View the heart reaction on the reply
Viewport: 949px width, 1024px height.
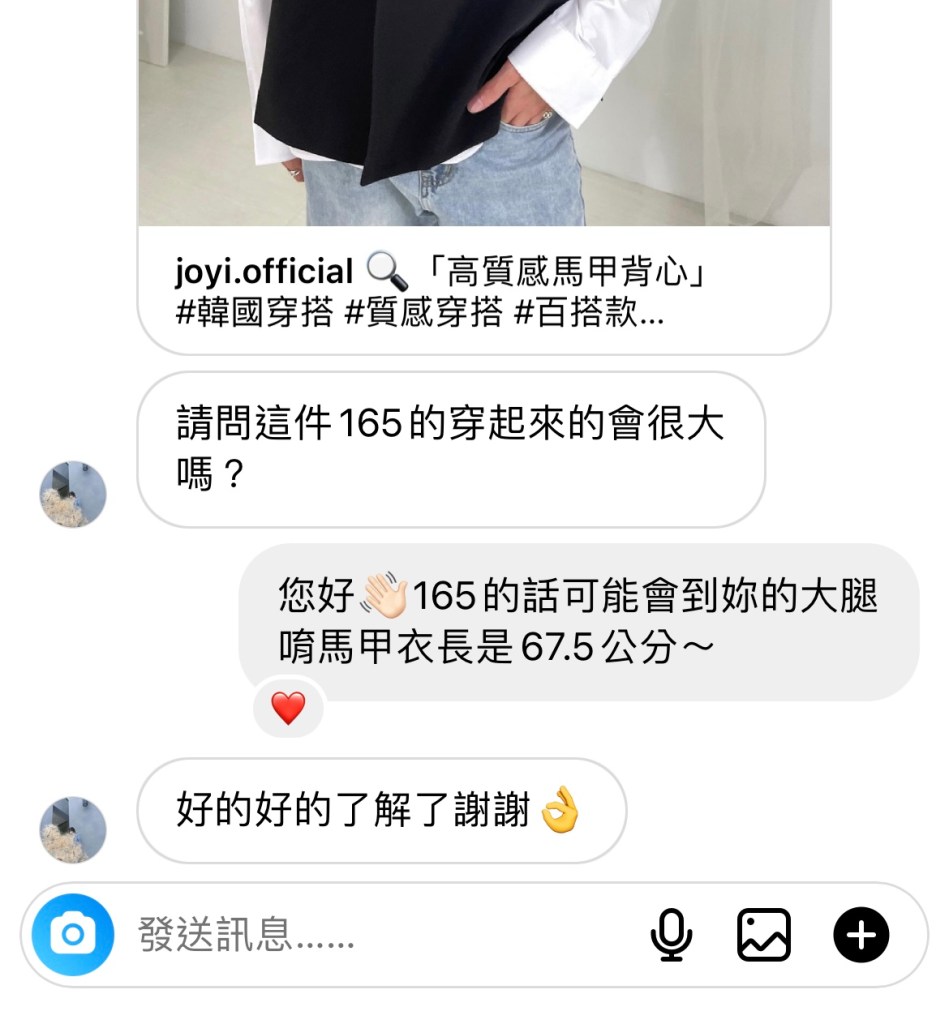point(288,709)
